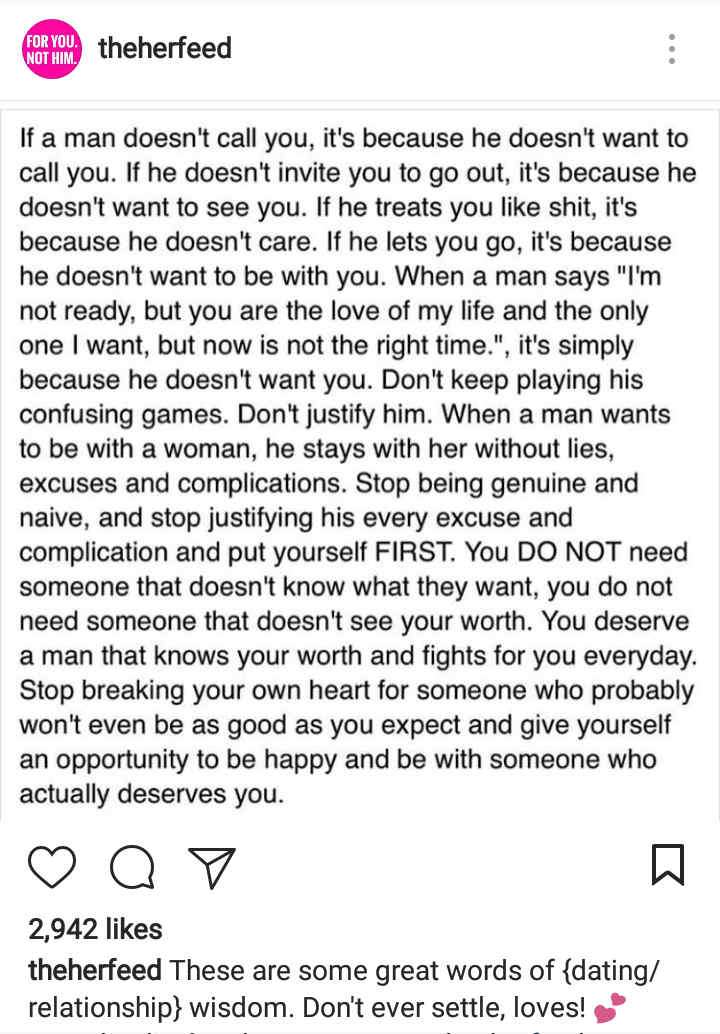Bookmark this post

(x=668, y=865)
